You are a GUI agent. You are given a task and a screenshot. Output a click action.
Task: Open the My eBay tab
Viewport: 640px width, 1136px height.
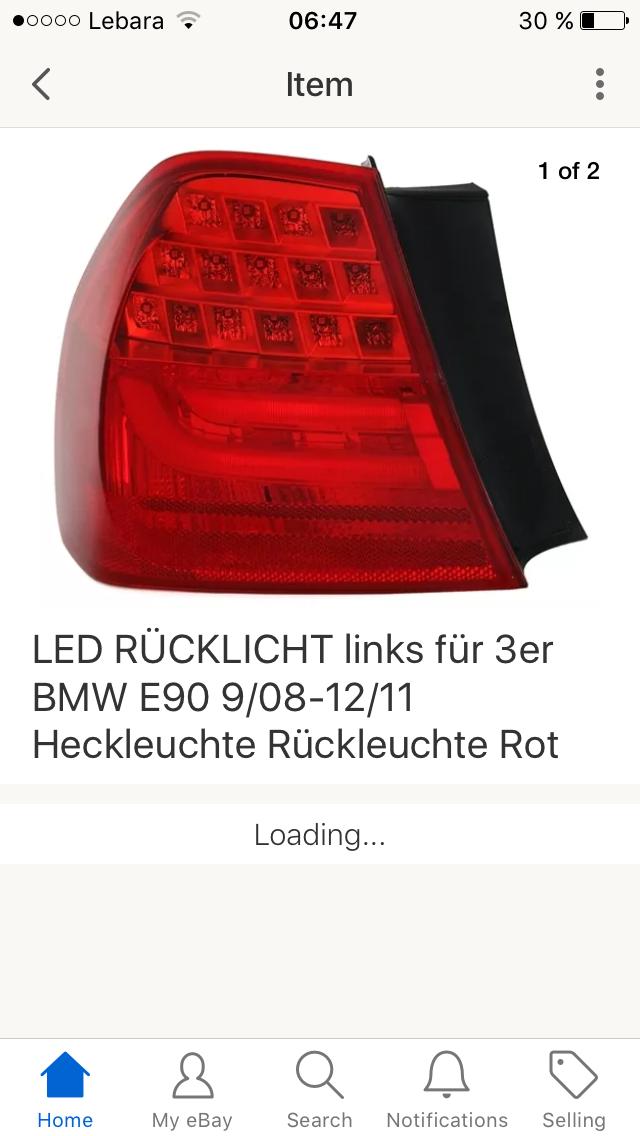pyautogui.click(x=192, y=1089)
